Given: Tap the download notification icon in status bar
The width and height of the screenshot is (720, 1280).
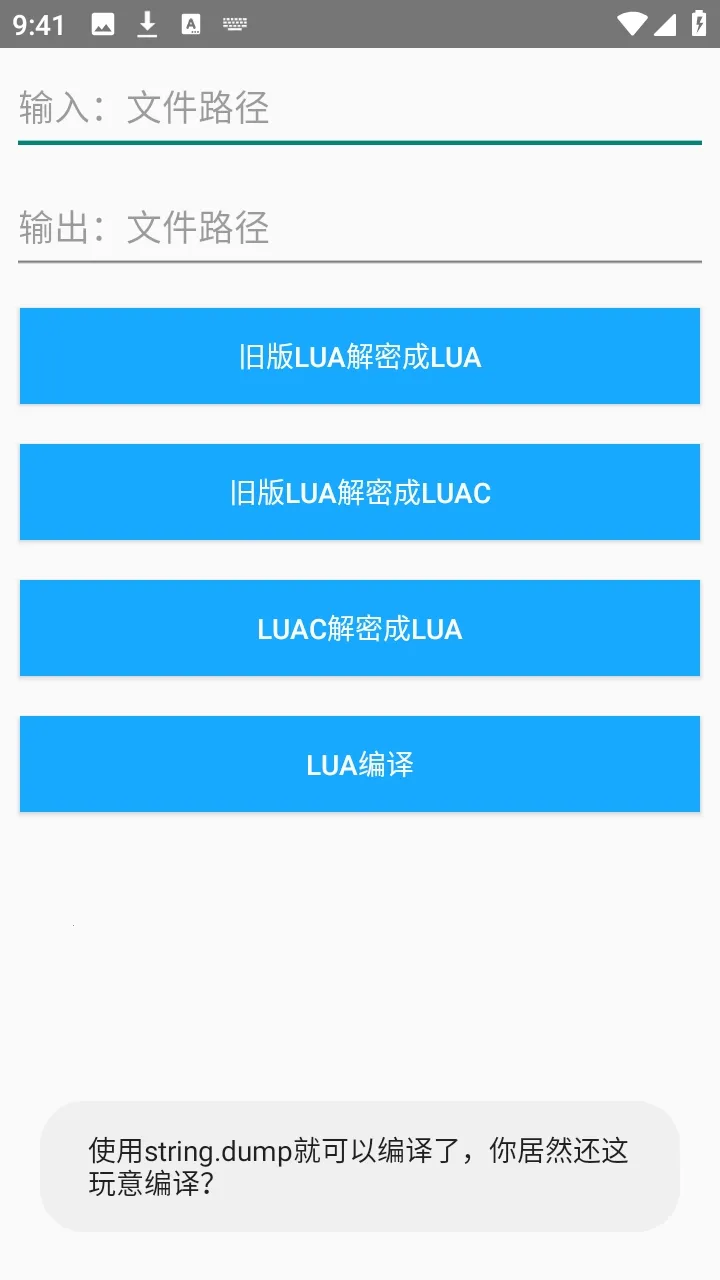Looking at the screenshot, I should tap(148, 25).
